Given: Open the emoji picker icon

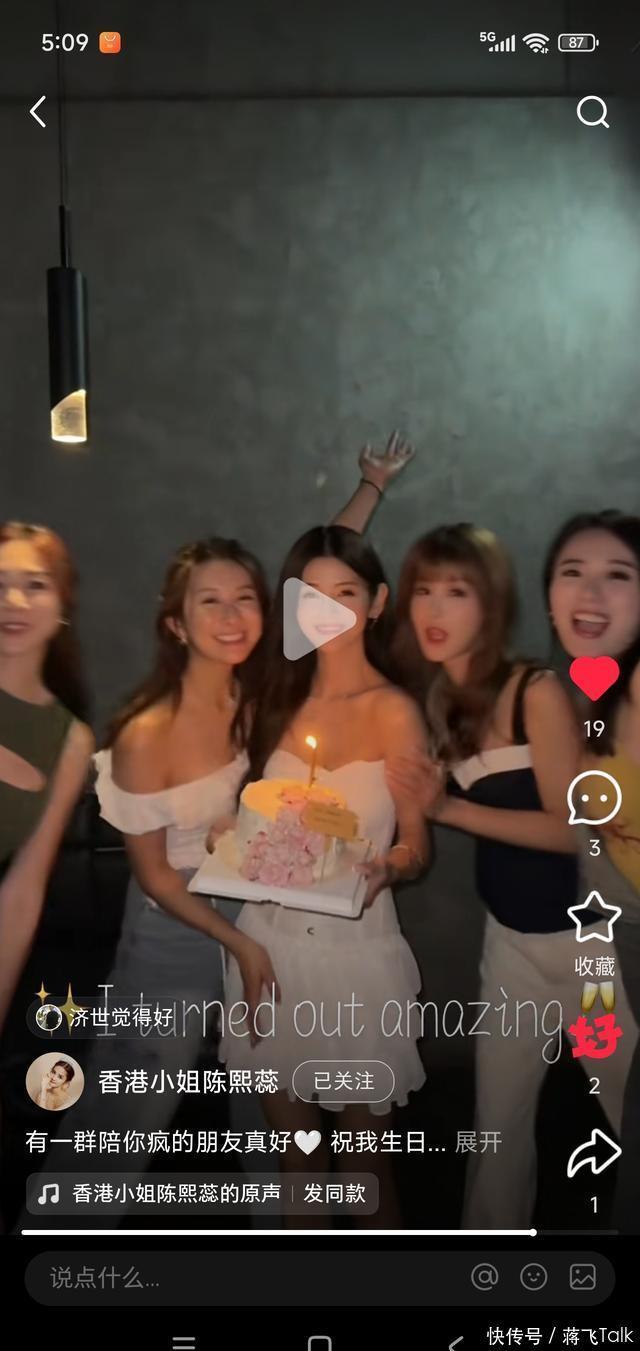Looking at the screenshot, I should click(x=534, y=1277).
